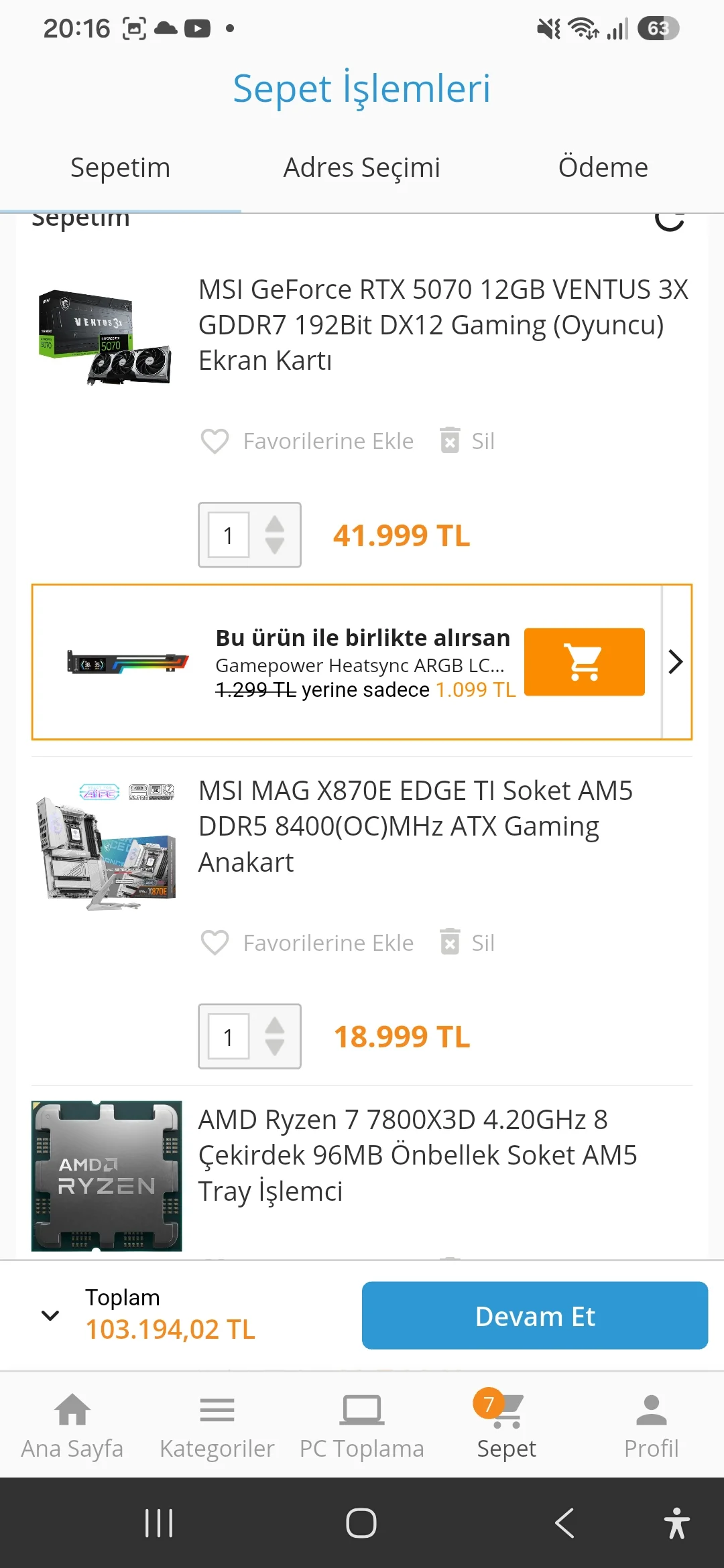Viewport: 724px width, 1568px height.
Task: Decrease the MSI MAG X870E quantity
Action: click(275, 1047)
